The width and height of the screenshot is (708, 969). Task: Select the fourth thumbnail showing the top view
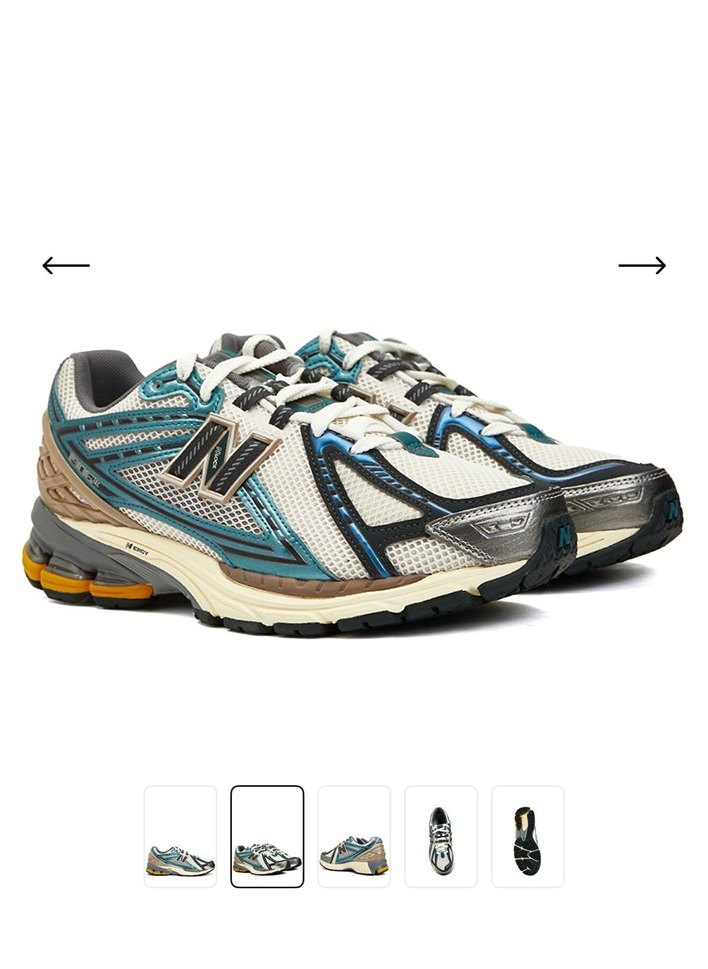click(x=441, y=836)
